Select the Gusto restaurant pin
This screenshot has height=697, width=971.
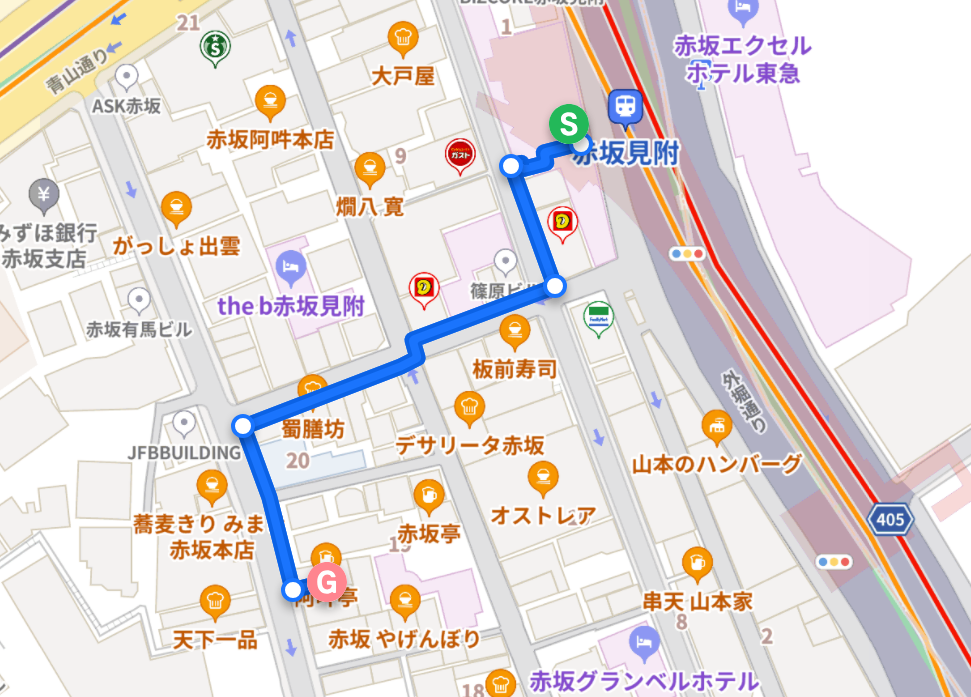coord(458,155)
